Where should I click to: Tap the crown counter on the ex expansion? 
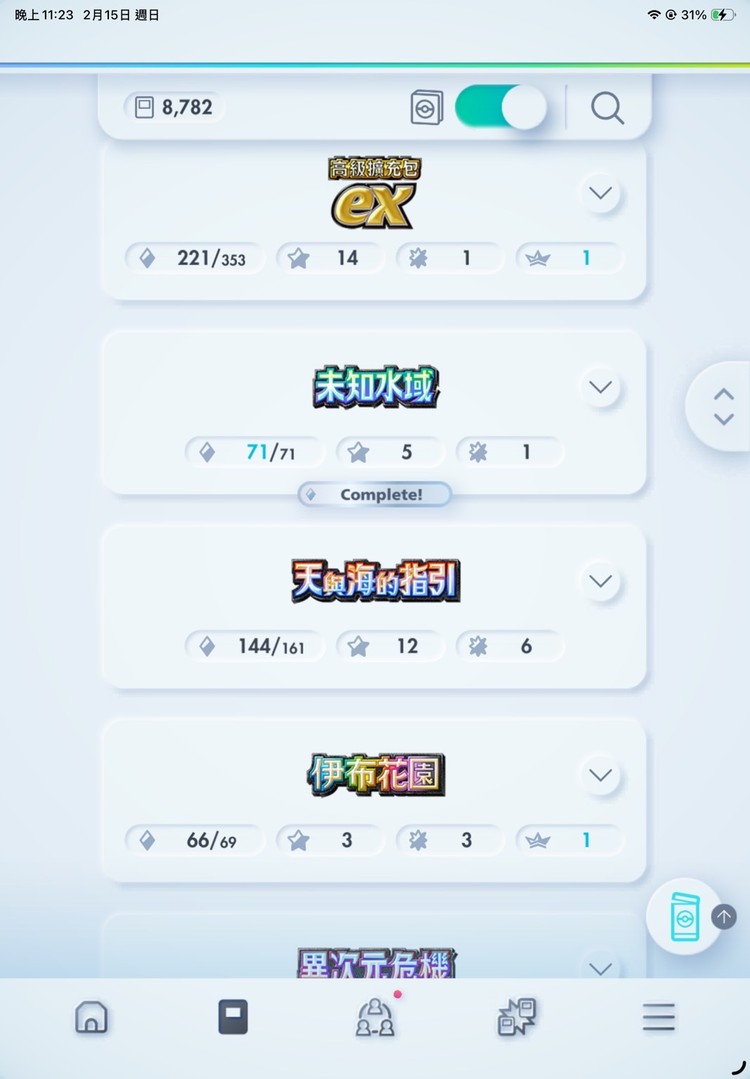569,257
